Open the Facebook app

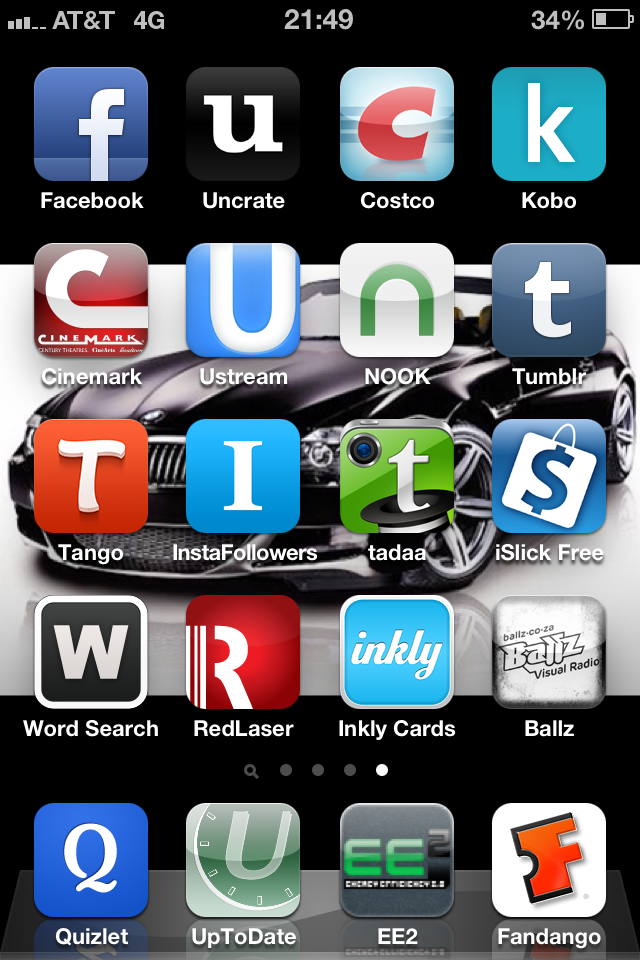pyautogui.click(x=91, y=124)
